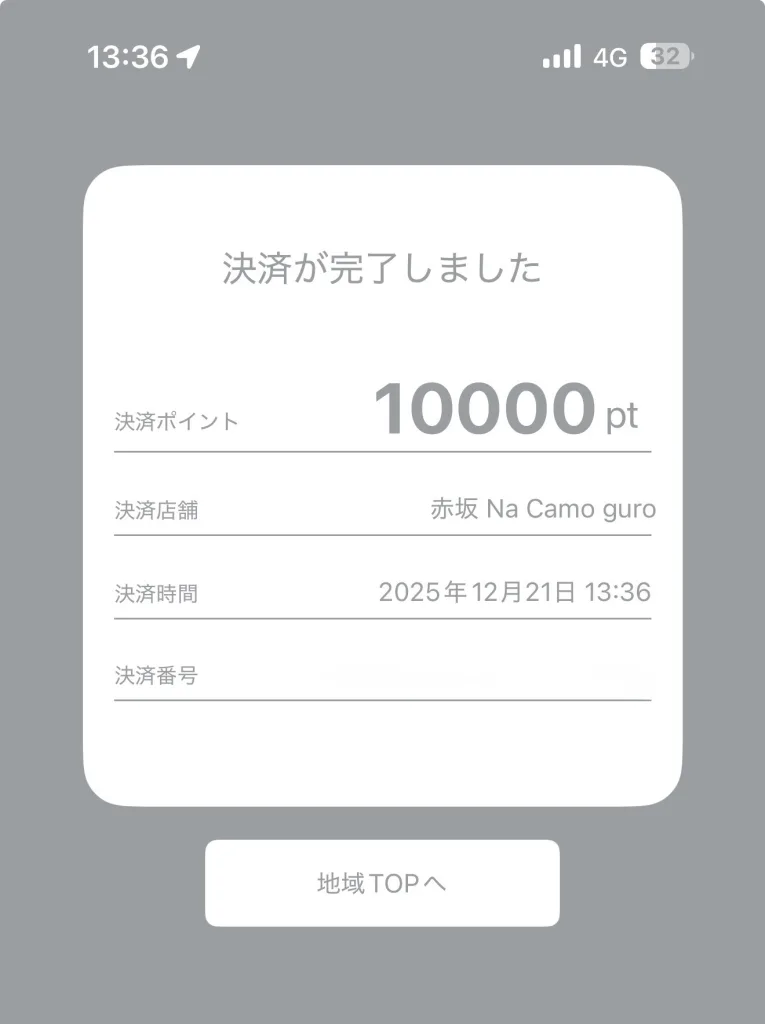Click the 決済店舗 label
This screenshot has height=1024, width=765.
pos(155,510)
